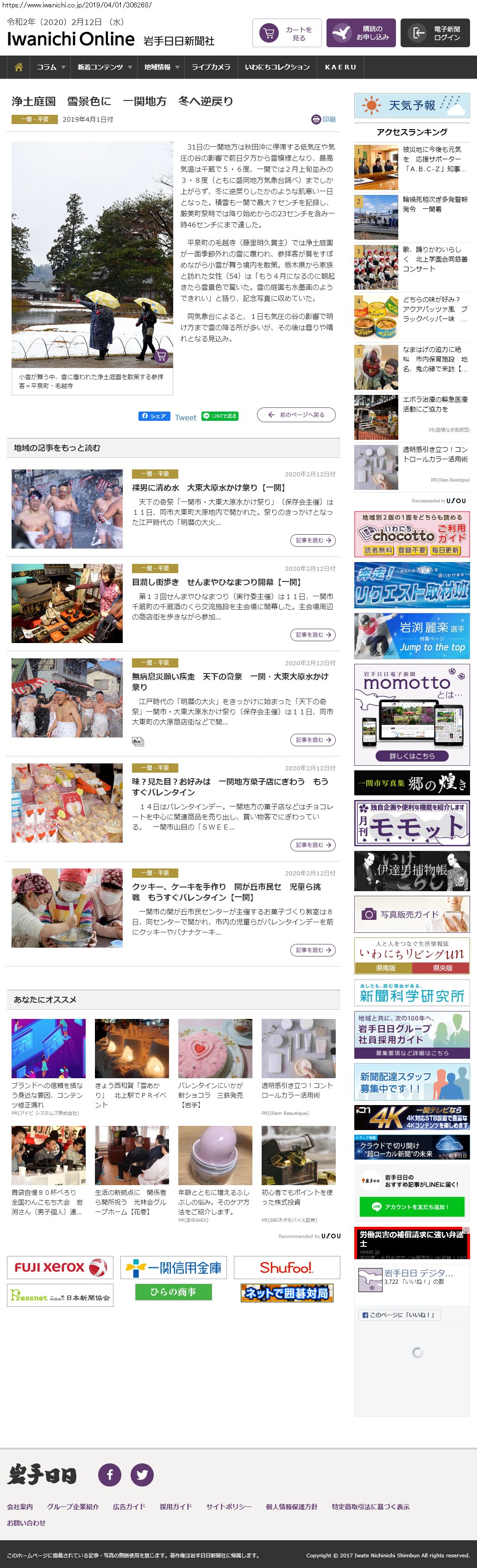477x1568 pixels.
Task: Add the LINE account as friend
Action: tap(412, 1206)
